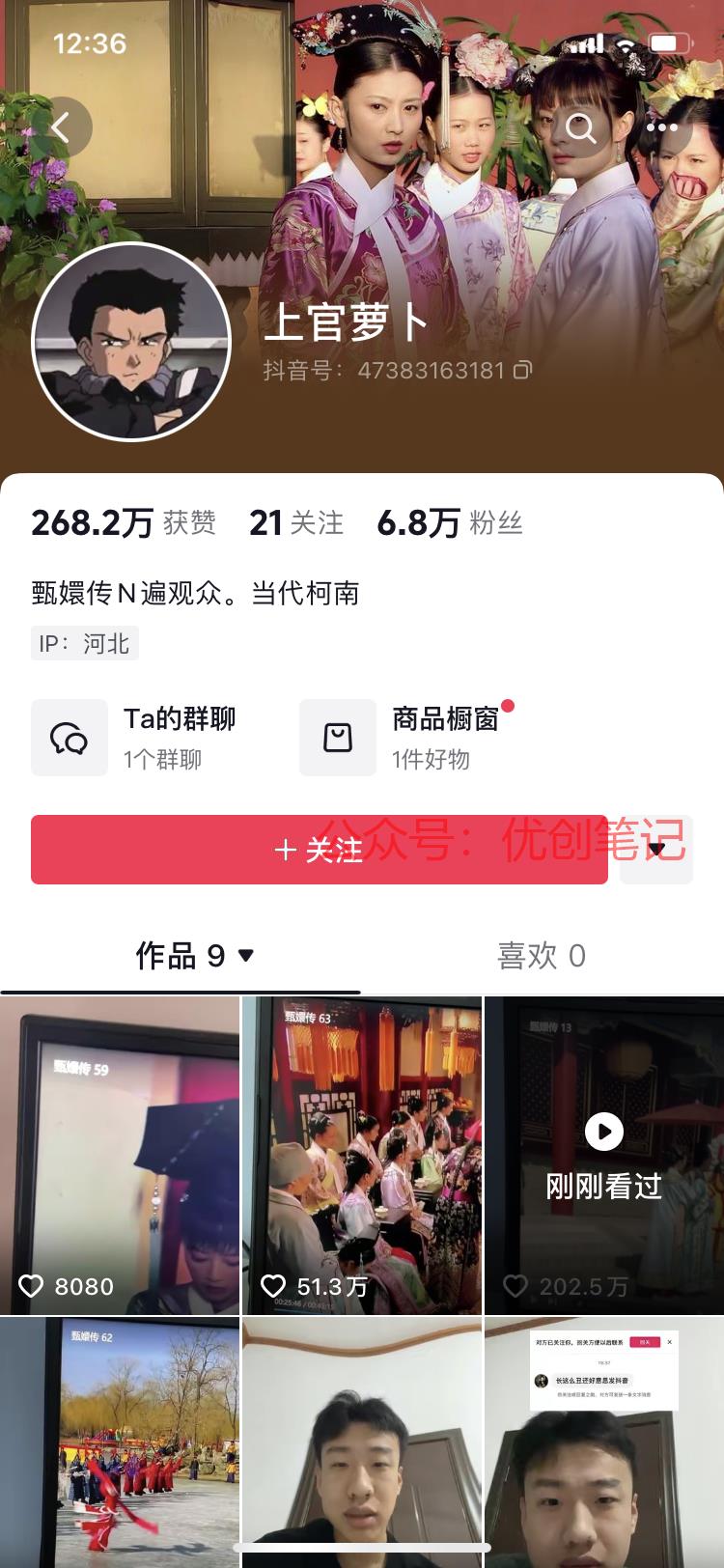Go back using the top-left arrow
Screen dimensions: 724x1568
coord(61,127)
